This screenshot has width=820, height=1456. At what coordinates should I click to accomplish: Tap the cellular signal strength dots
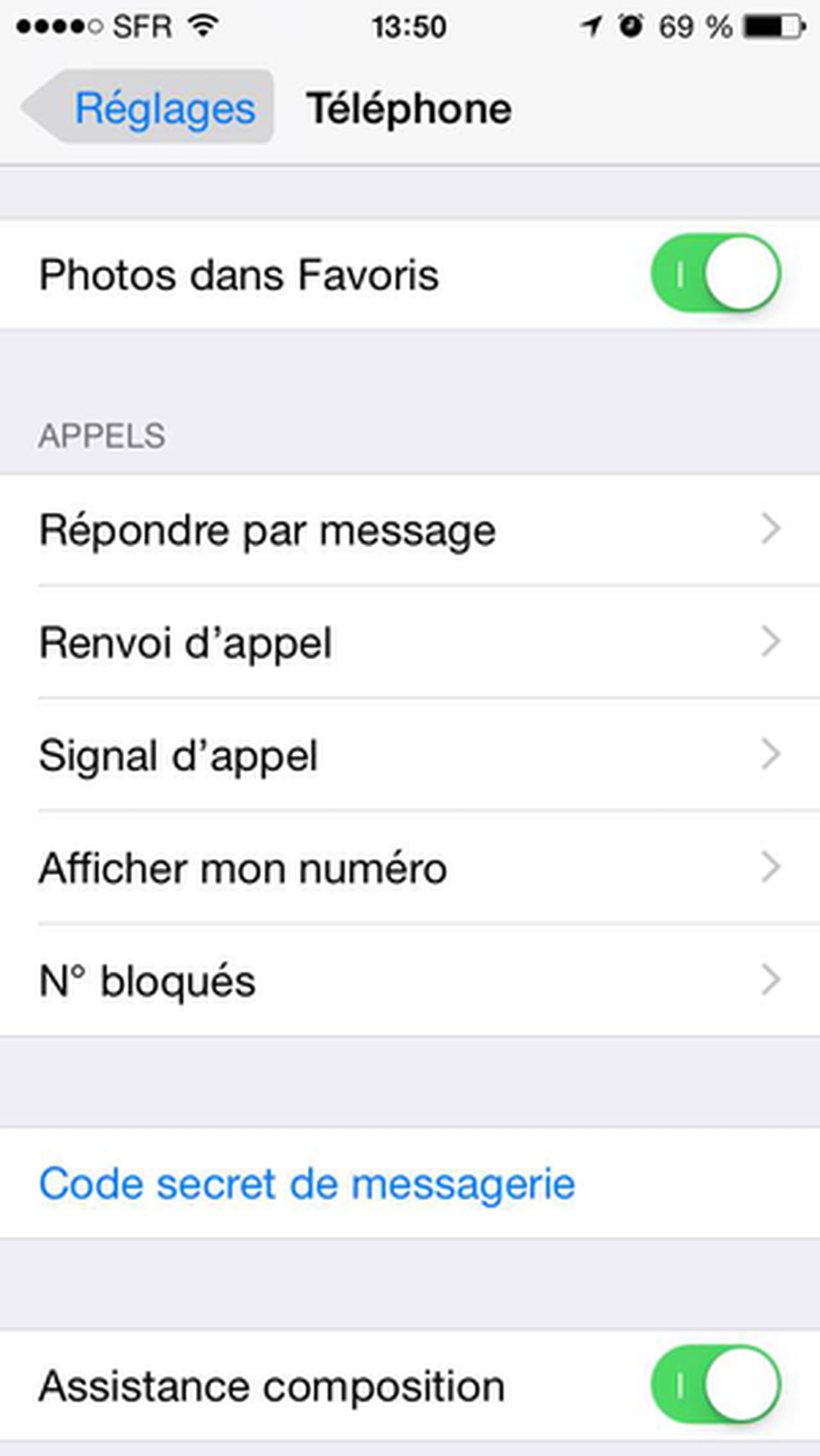click(x=58, y=26)
